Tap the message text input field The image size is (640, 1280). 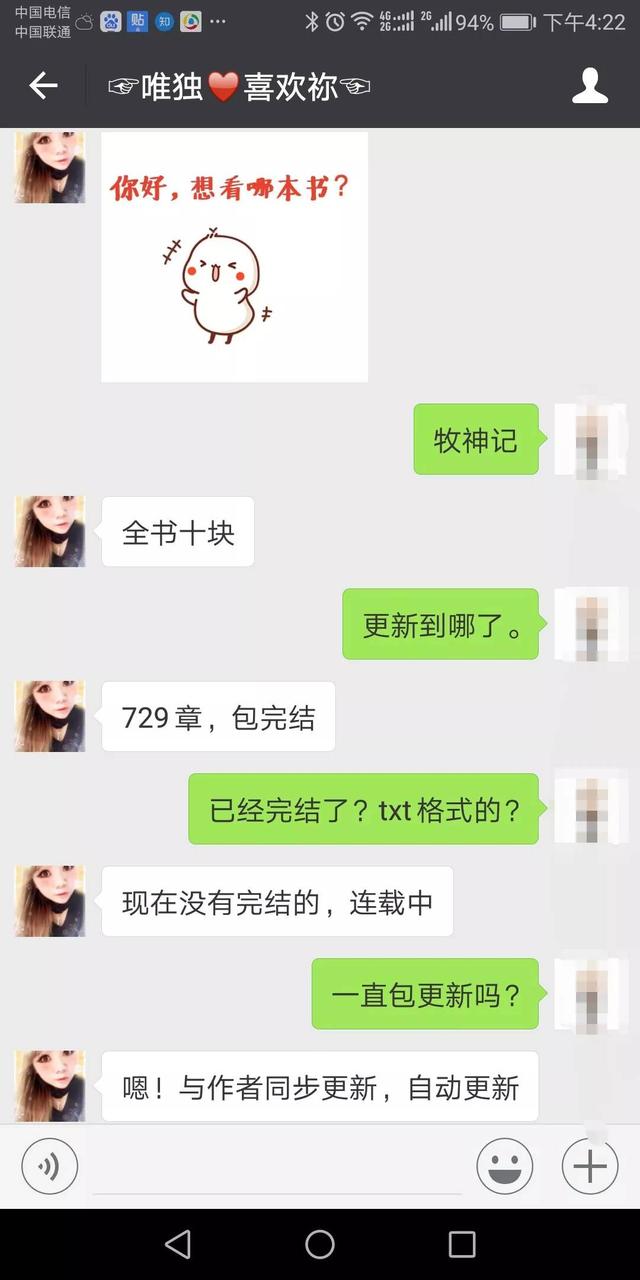pos(277,1168)
